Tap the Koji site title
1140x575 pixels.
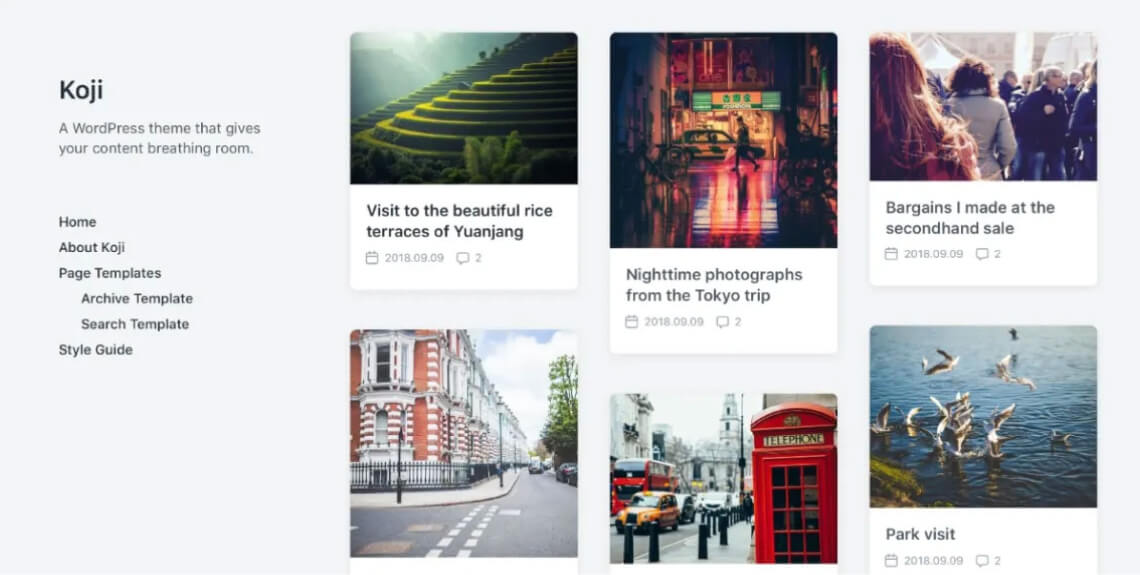pyautogui.click(x=81, y=90)
